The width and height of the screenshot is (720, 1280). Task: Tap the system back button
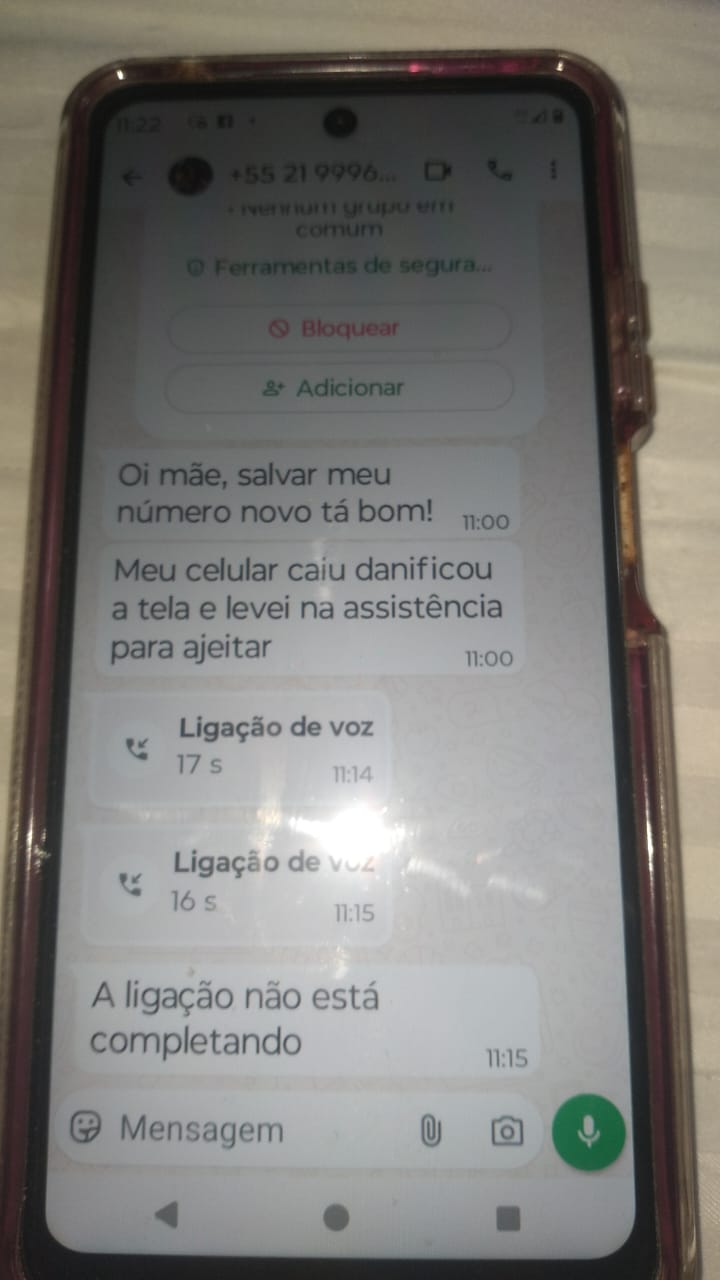point(167,1215)
